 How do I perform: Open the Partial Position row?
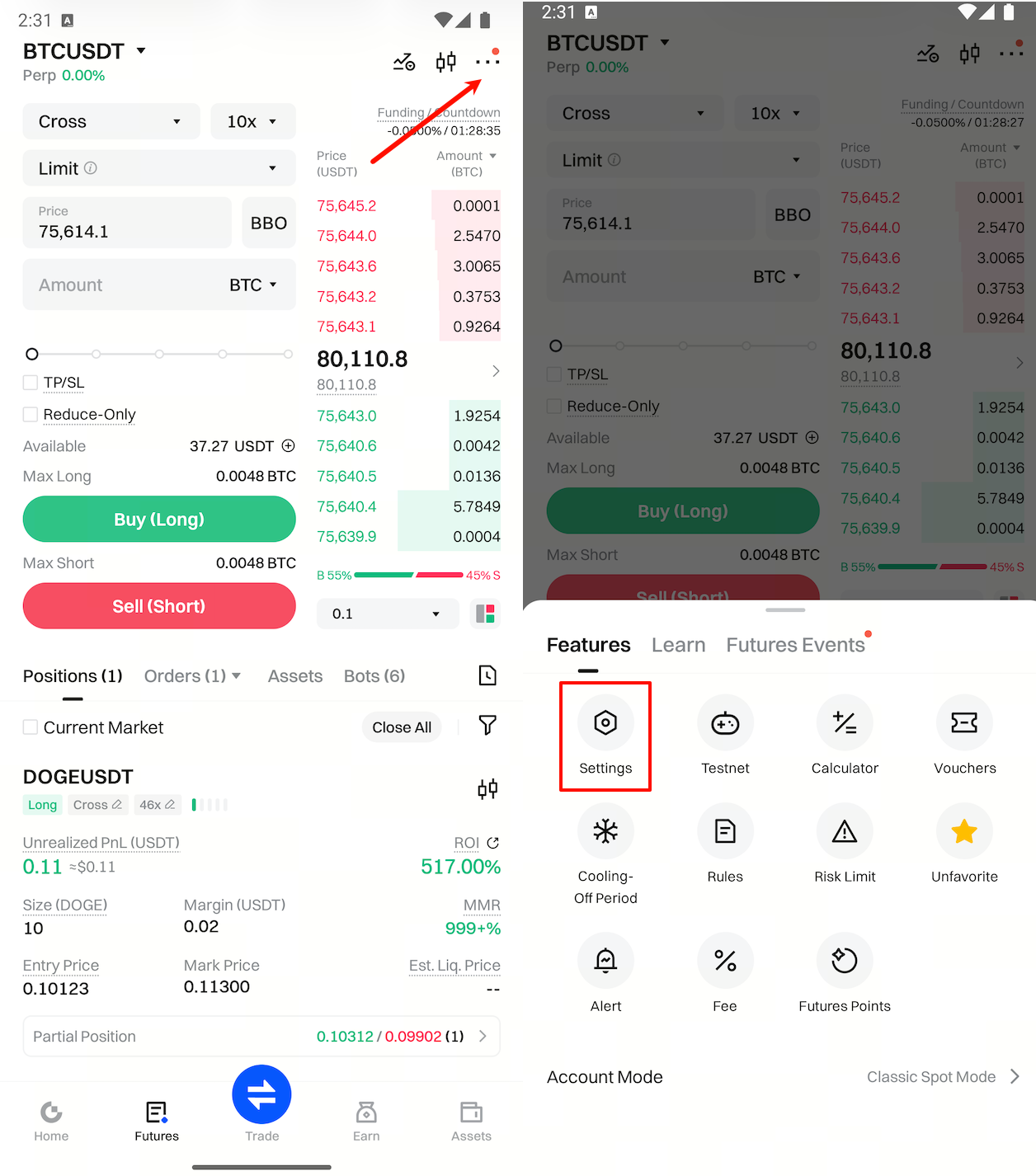coord(261,1037)
